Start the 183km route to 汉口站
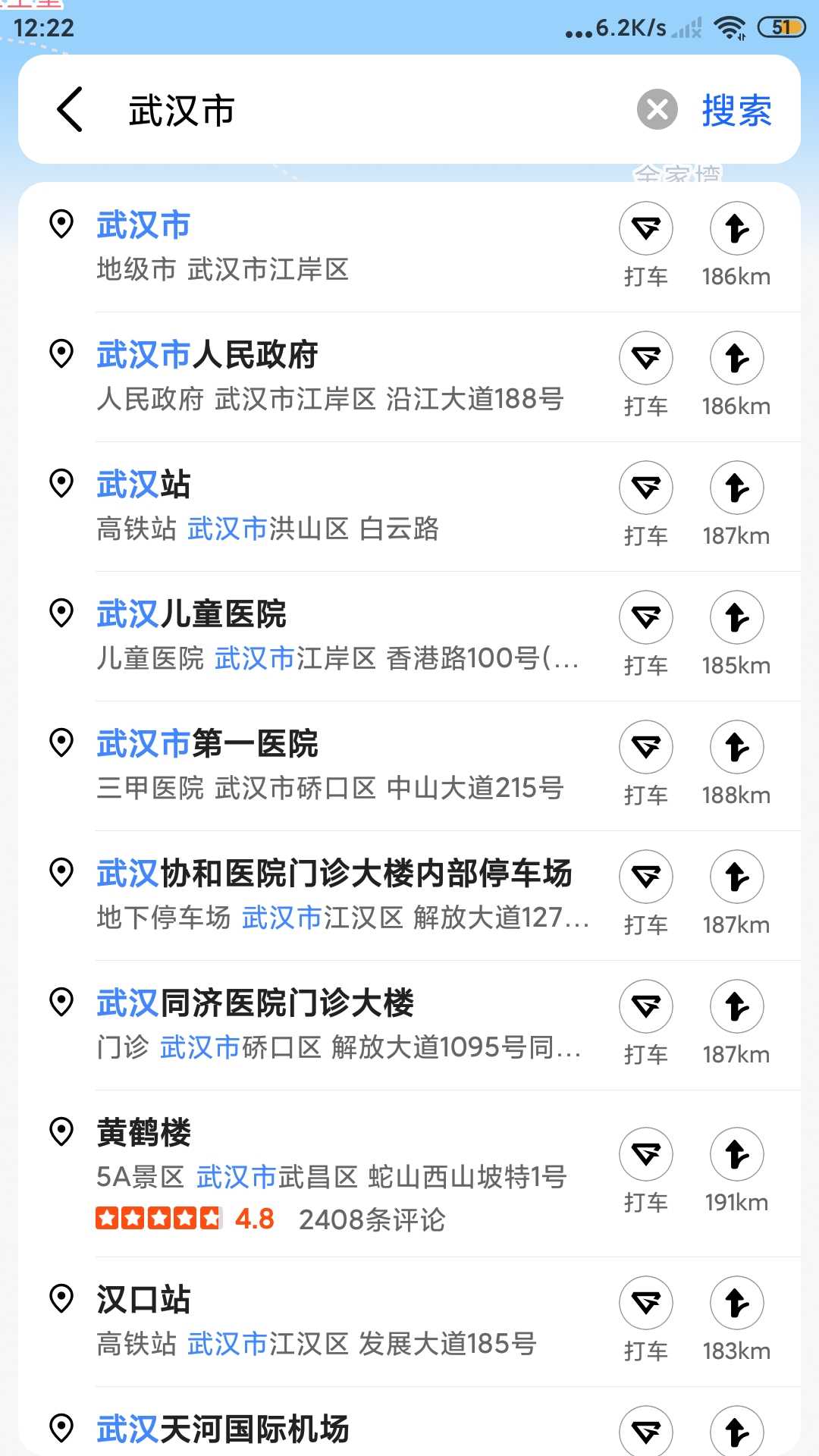819x1456 pixels. tap(736, 1319)
